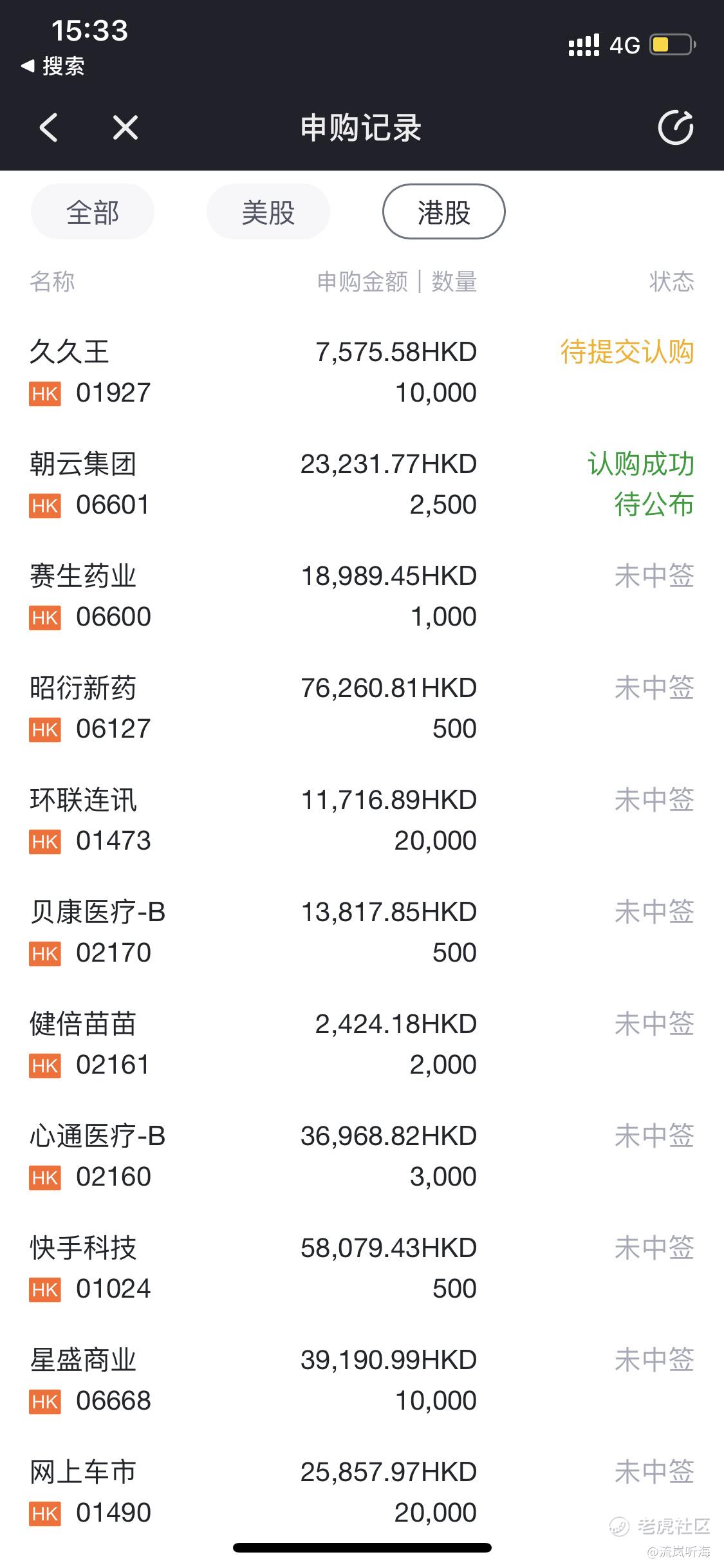Close the page with the X icon

click(125, 127)
